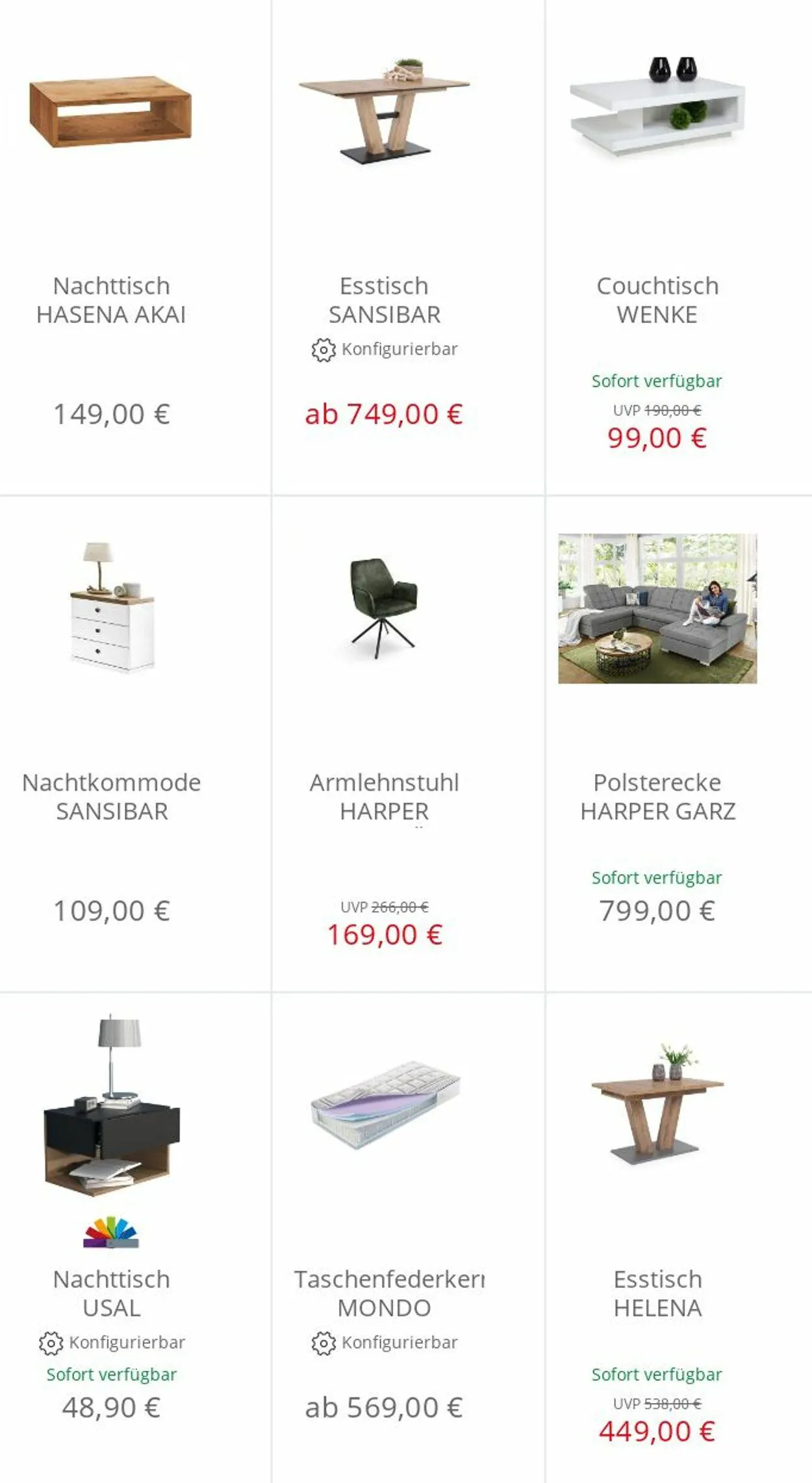The width and height of the screenshot is (812, 1483).
Task: Open the Nachttisch HASENA AKAI product
Action: [x=111, y=300]
